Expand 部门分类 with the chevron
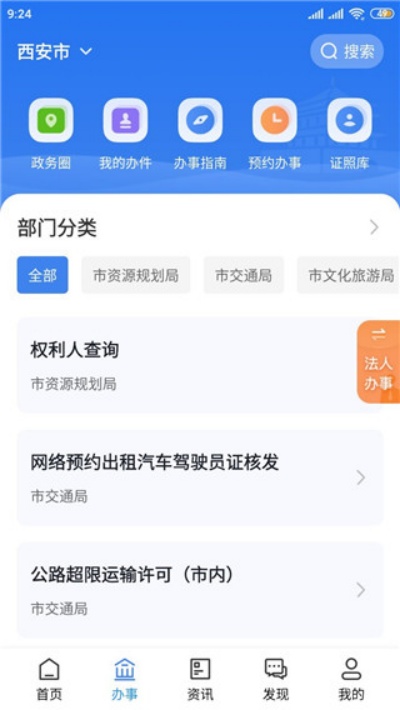Screen dimensions: 400x710 (374, 227)
